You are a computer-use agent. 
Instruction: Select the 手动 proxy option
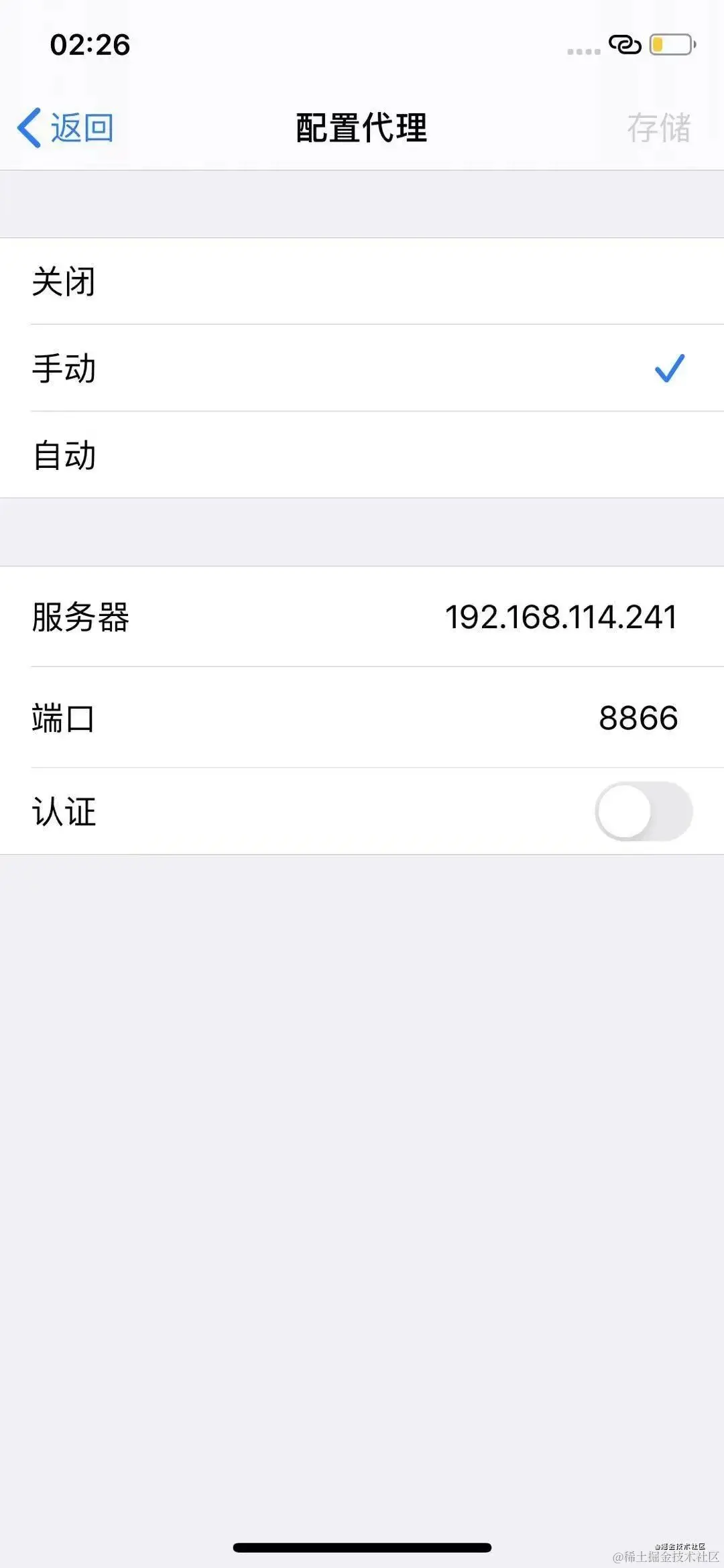coord(64,369)
